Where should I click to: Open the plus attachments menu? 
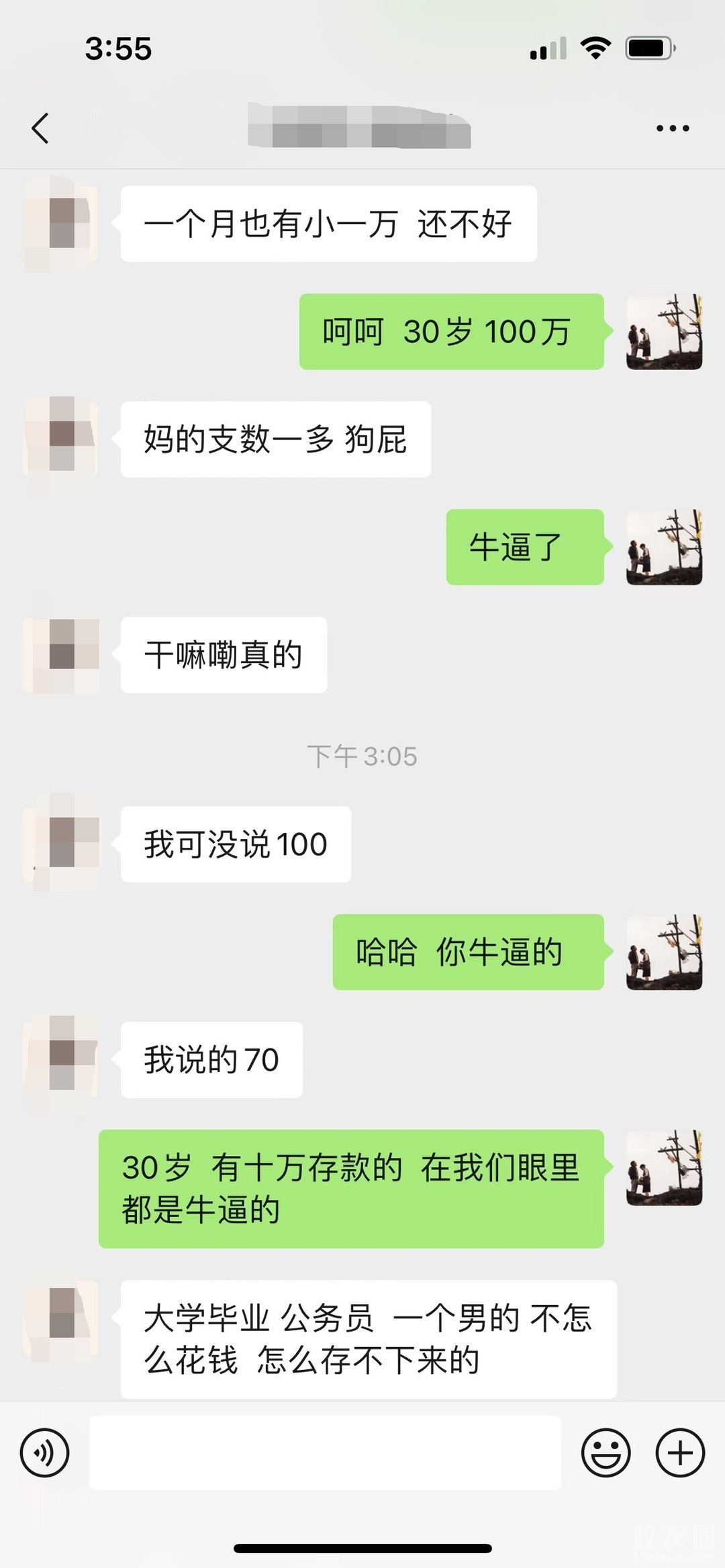(680, 1453)
